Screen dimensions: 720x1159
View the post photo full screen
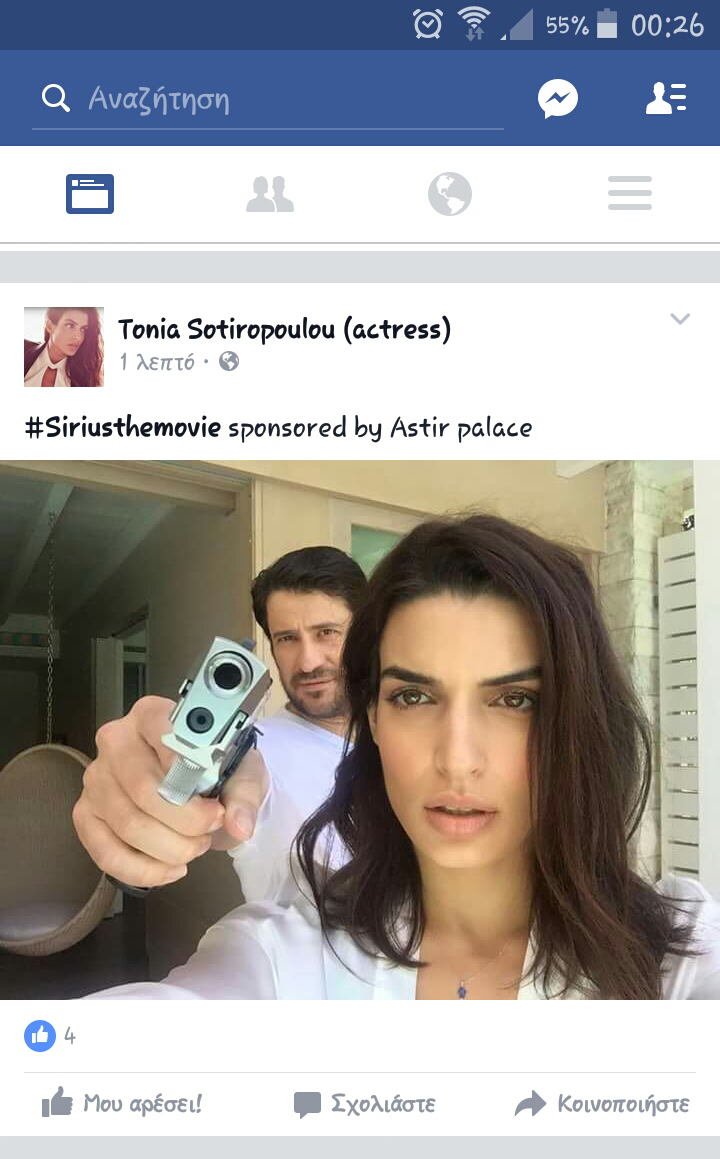(360, 730)
